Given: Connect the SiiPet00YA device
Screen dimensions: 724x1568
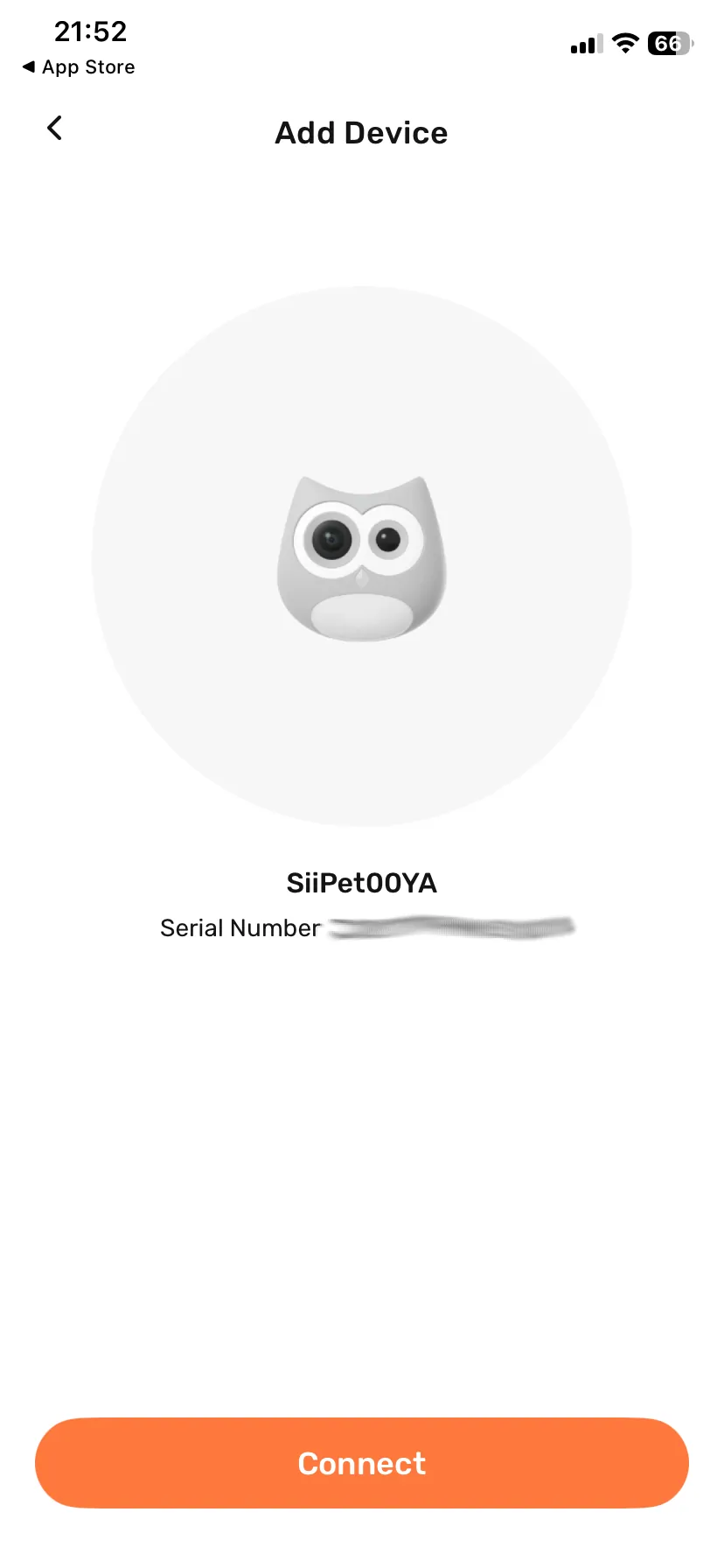Looking at the screenshot, I should [362, 1463].
